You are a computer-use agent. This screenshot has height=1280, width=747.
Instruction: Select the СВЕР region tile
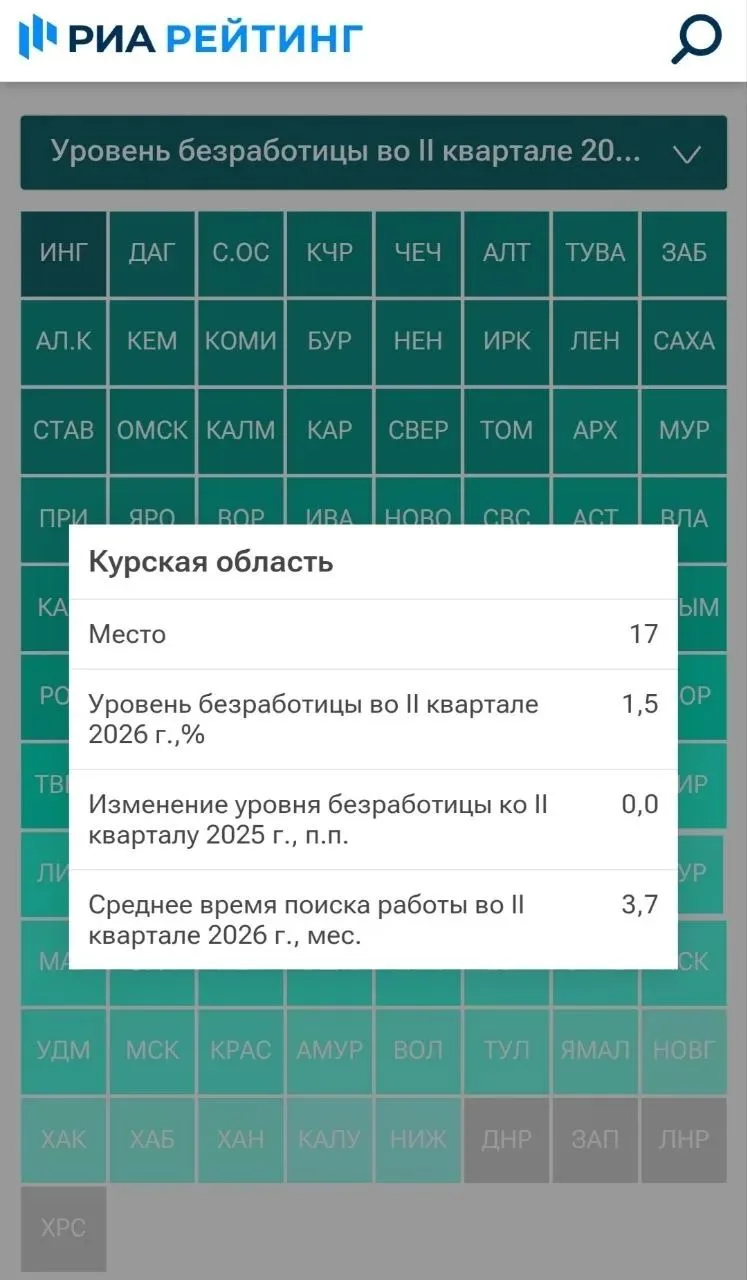coord(418,431)
